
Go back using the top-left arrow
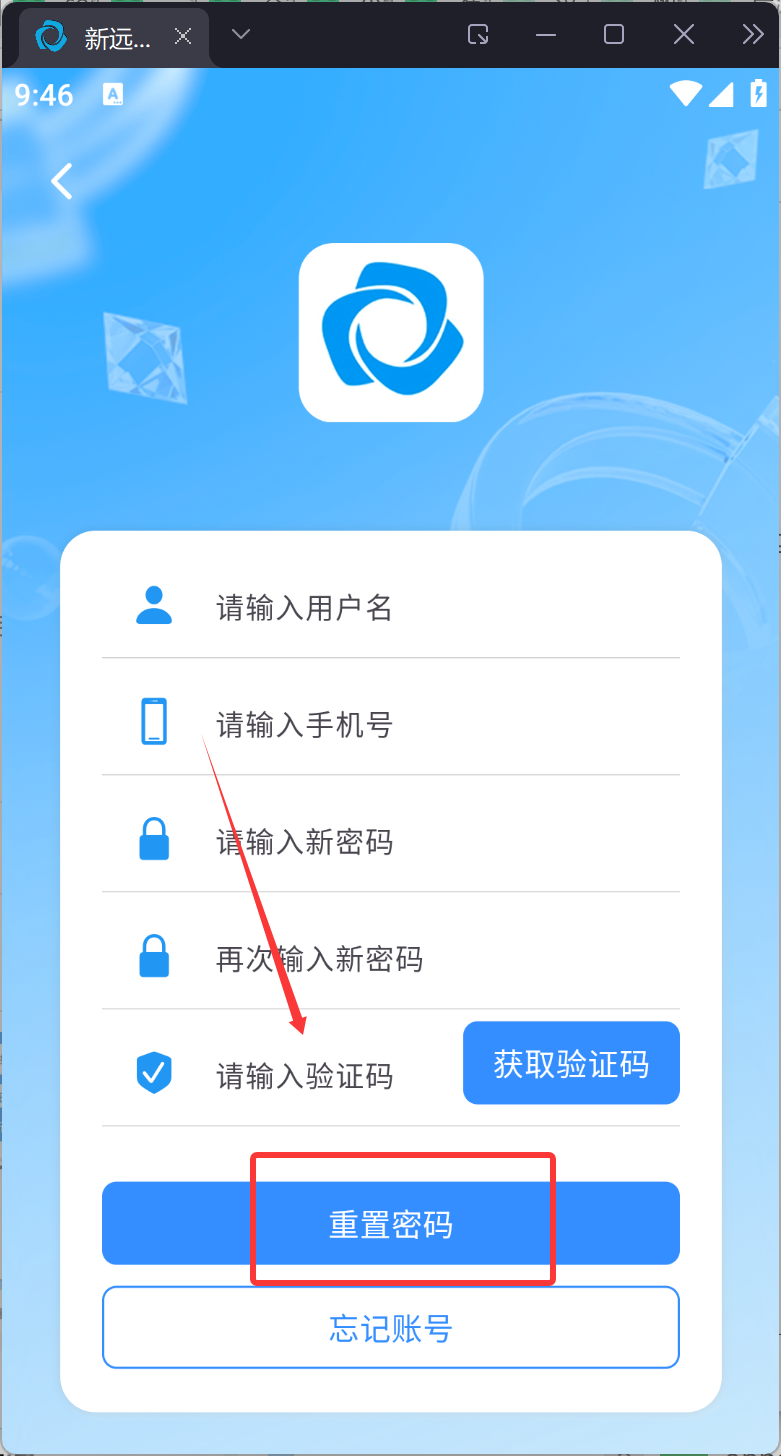(63, 181)
